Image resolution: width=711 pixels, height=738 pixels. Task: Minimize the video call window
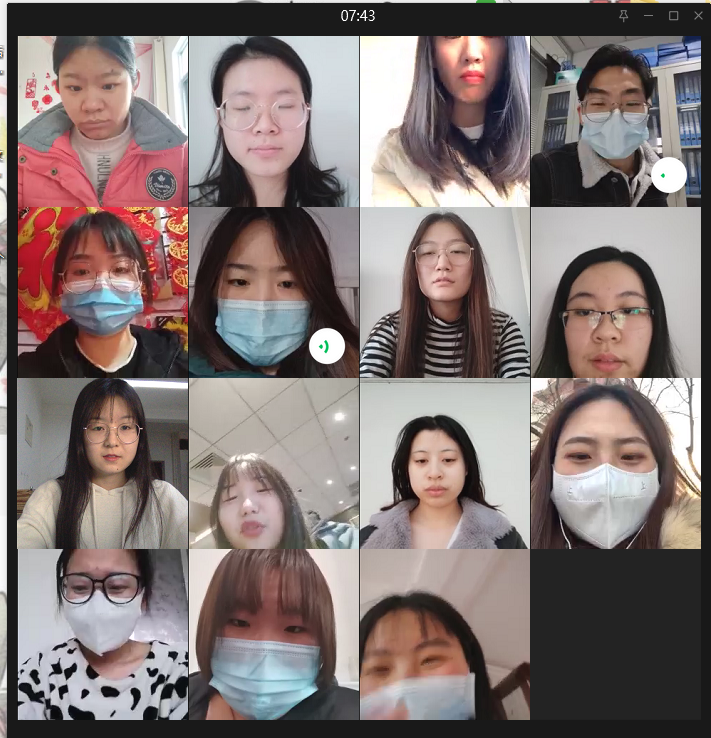click(x=649, y=16)
